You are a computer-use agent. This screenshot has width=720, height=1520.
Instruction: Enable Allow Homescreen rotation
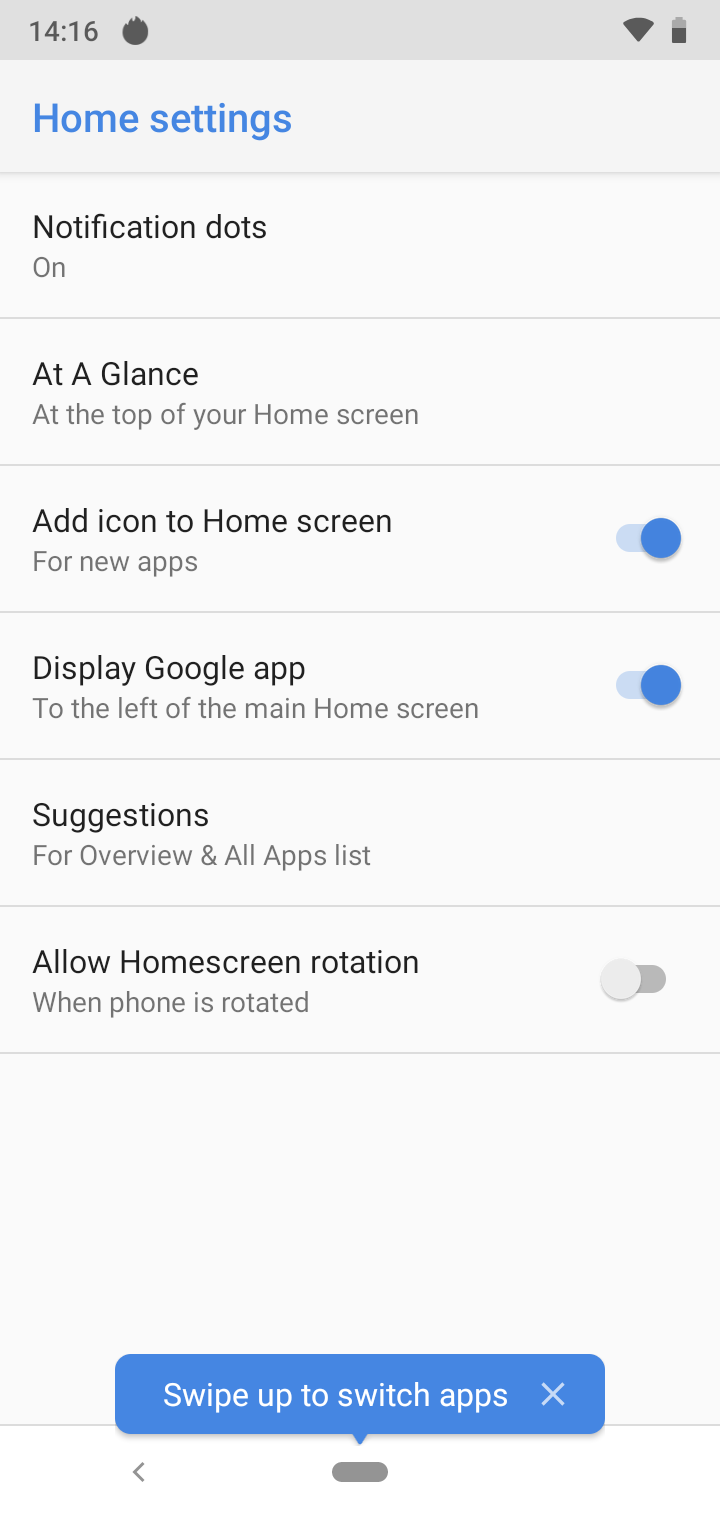pyautogui.click(x=634, y=979)
